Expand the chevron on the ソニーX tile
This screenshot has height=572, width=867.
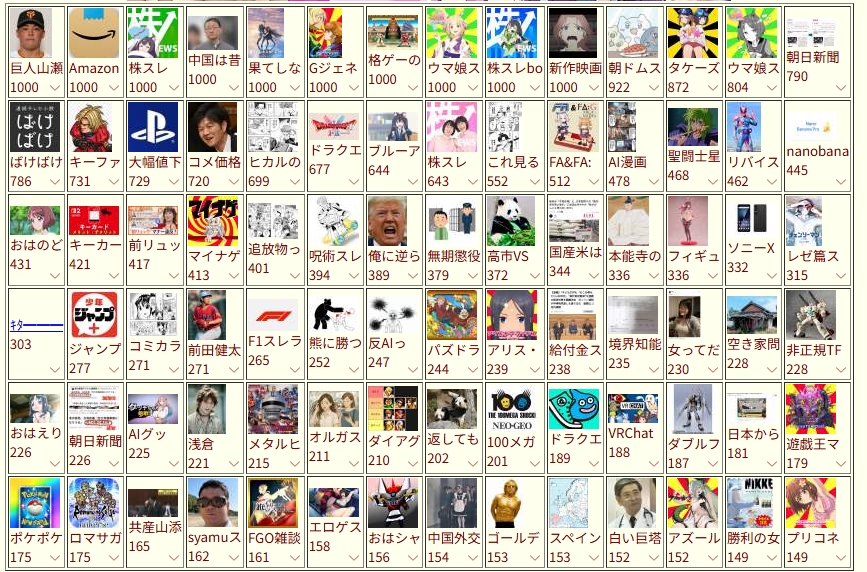tap(781, 276)
